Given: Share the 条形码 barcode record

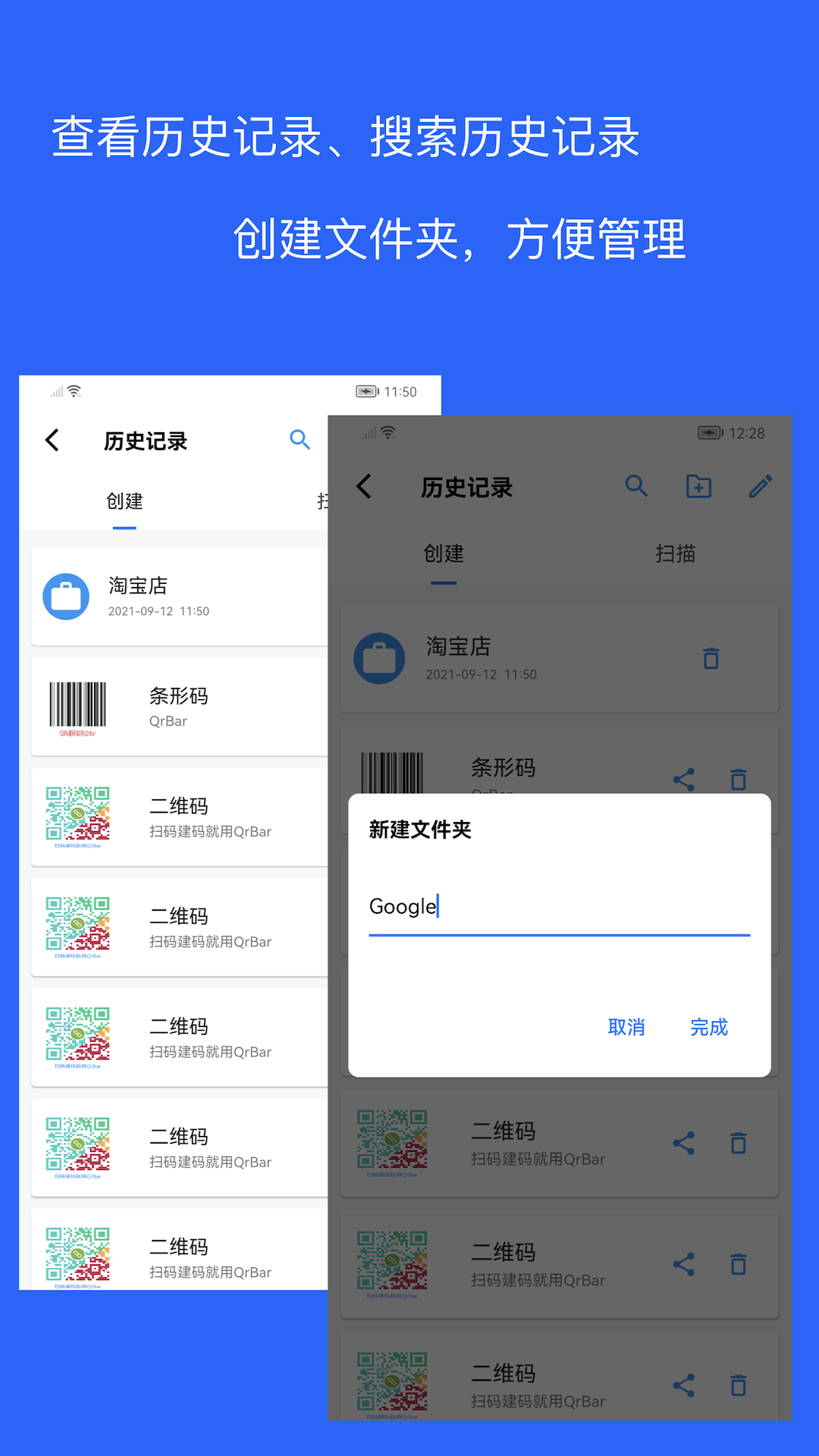Looking at the screenshot, I should click(x=683, y=779).
